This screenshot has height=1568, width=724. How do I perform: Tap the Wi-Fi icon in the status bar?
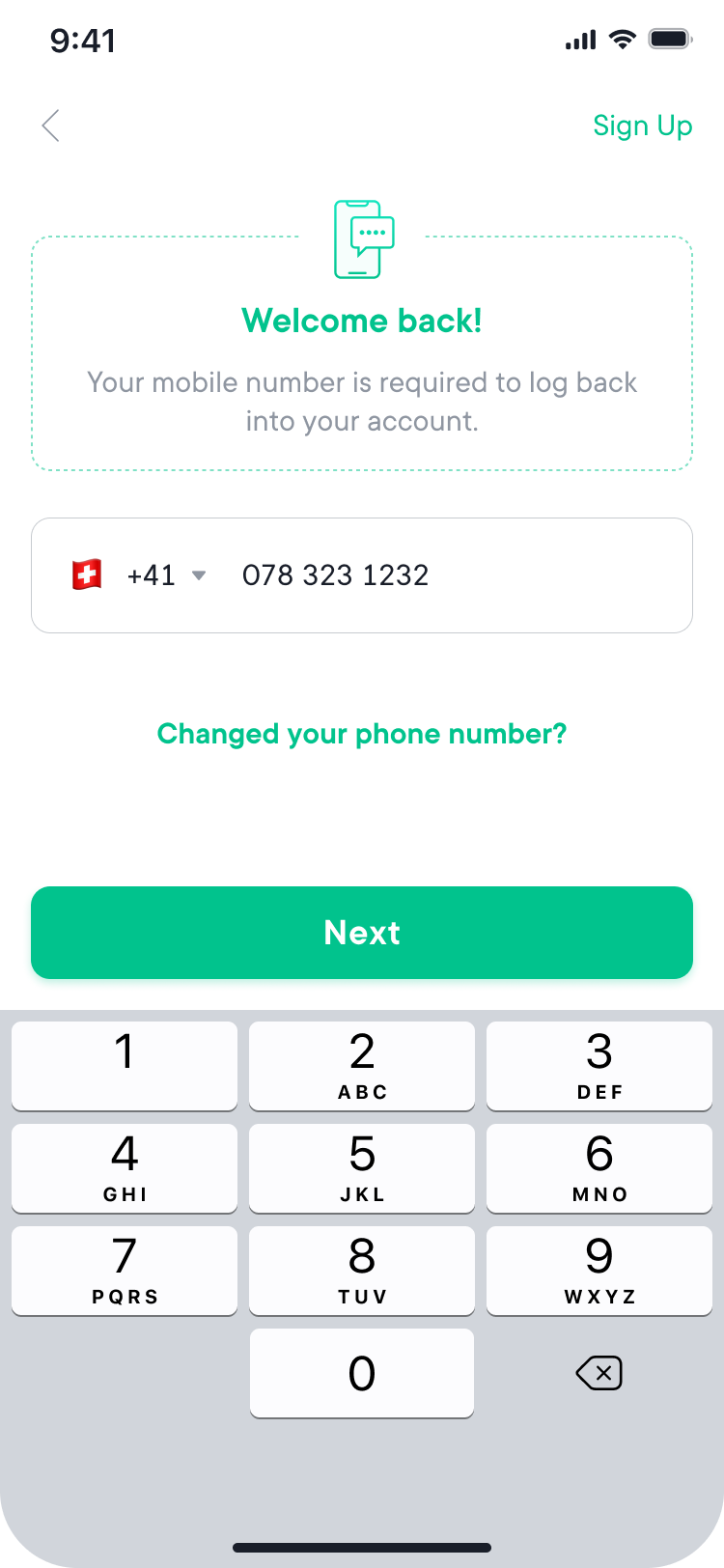(x=623, y=39)
